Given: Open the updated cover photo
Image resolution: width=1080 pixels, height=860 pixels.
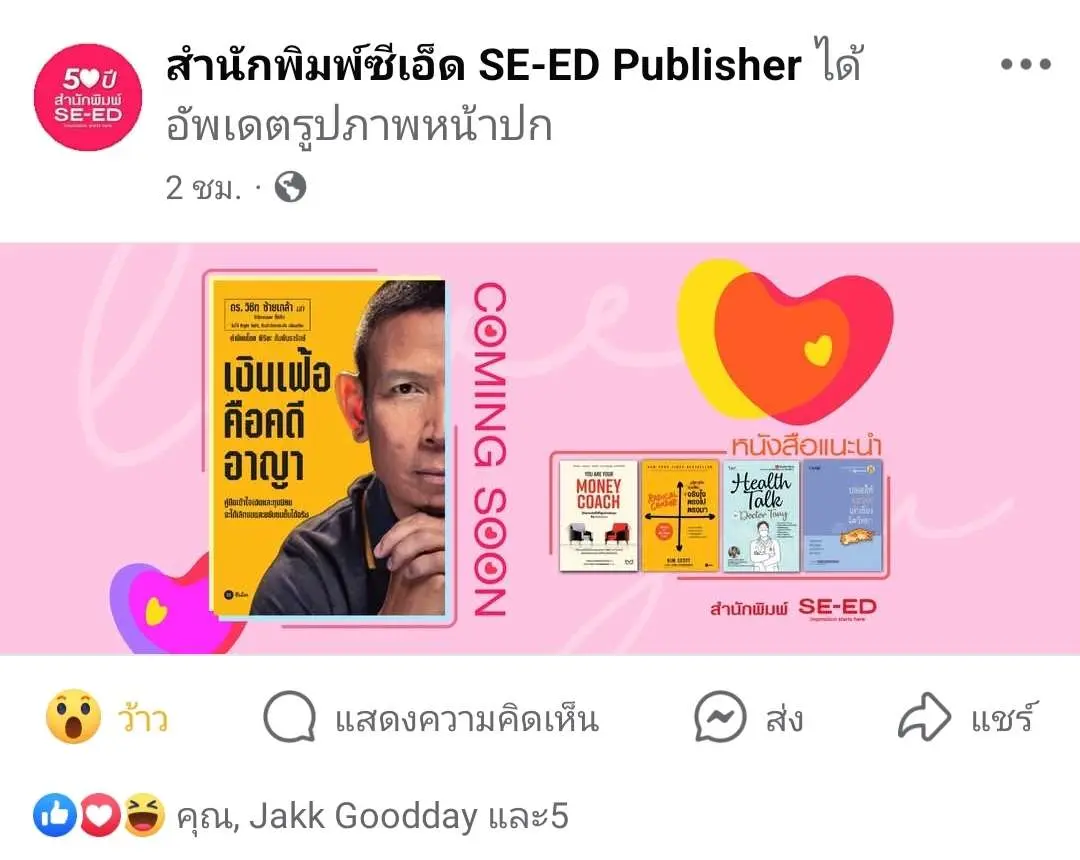Looking at the screenshot, I should point(540,448).
